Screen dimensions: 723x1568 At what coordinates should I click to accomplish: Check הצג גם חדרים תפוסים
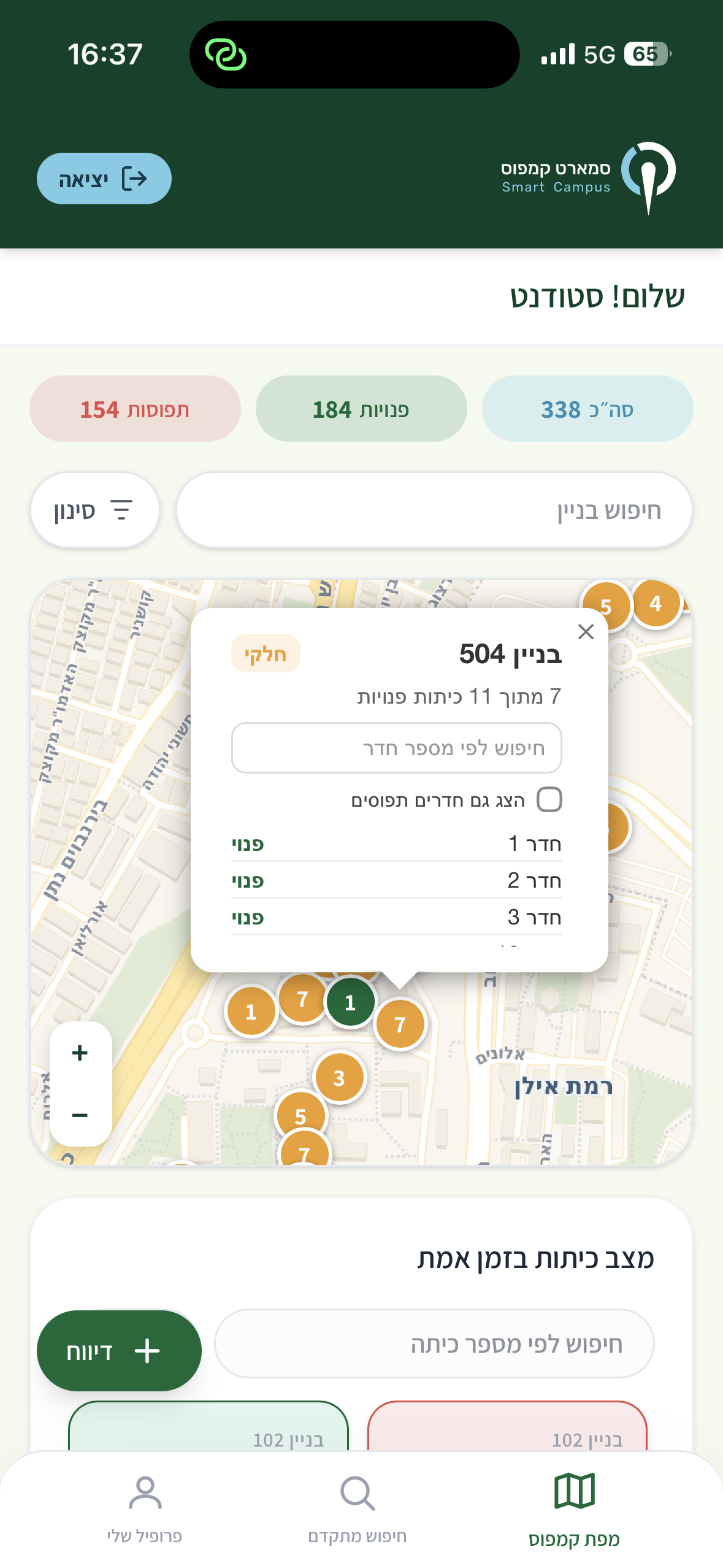tap(549, 799)
